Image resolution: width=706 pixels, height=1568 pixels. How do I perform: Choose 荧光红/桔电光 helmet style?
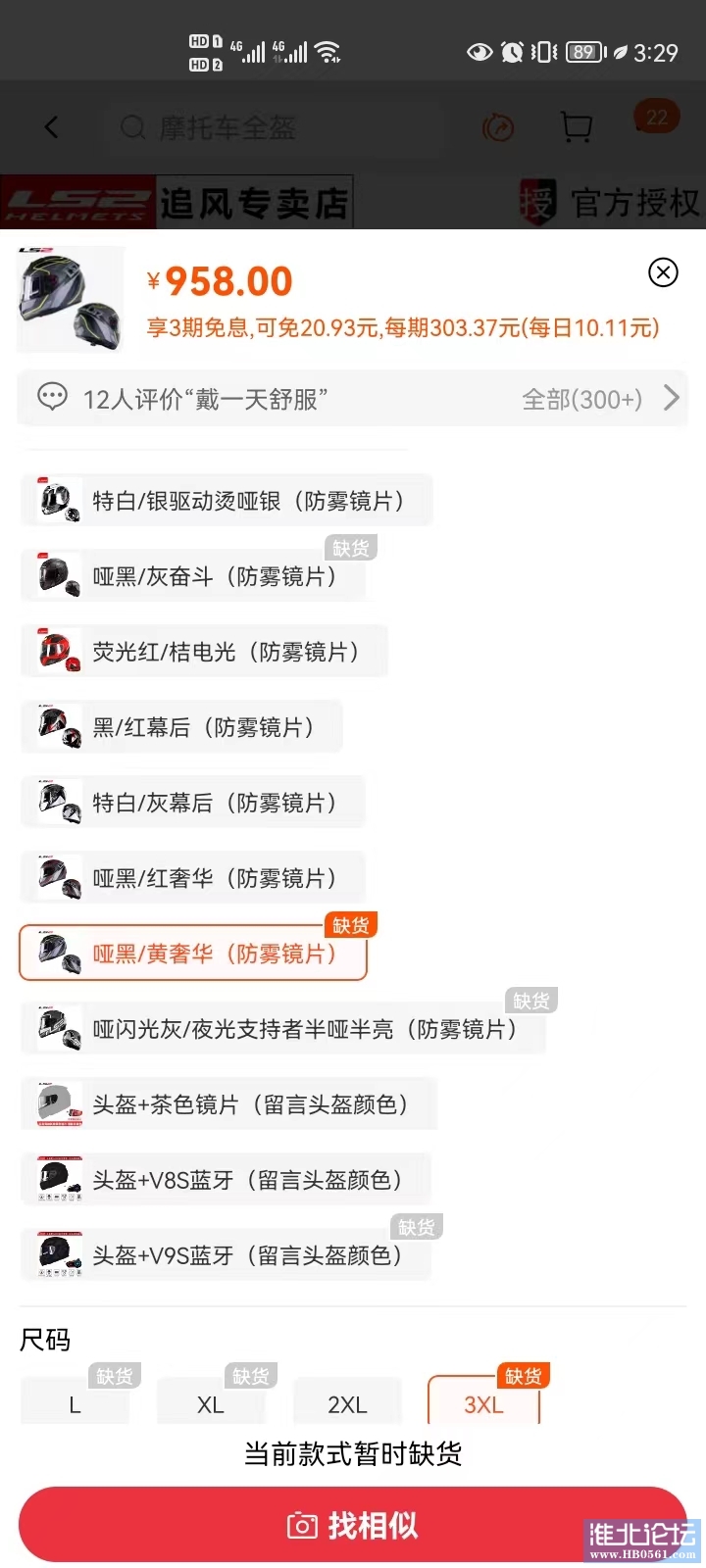204,652
